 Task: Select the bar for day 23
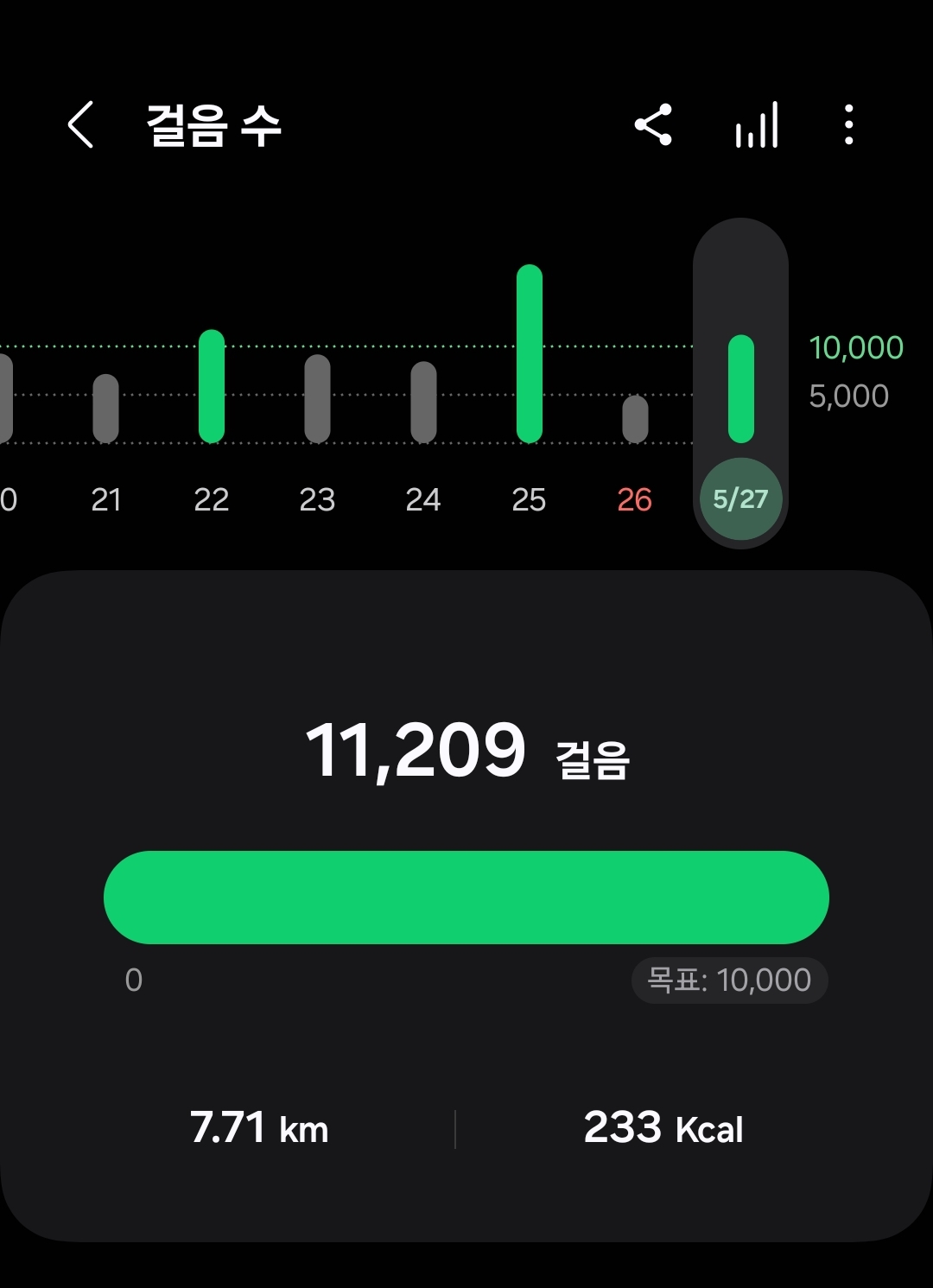tap(317, 398)
